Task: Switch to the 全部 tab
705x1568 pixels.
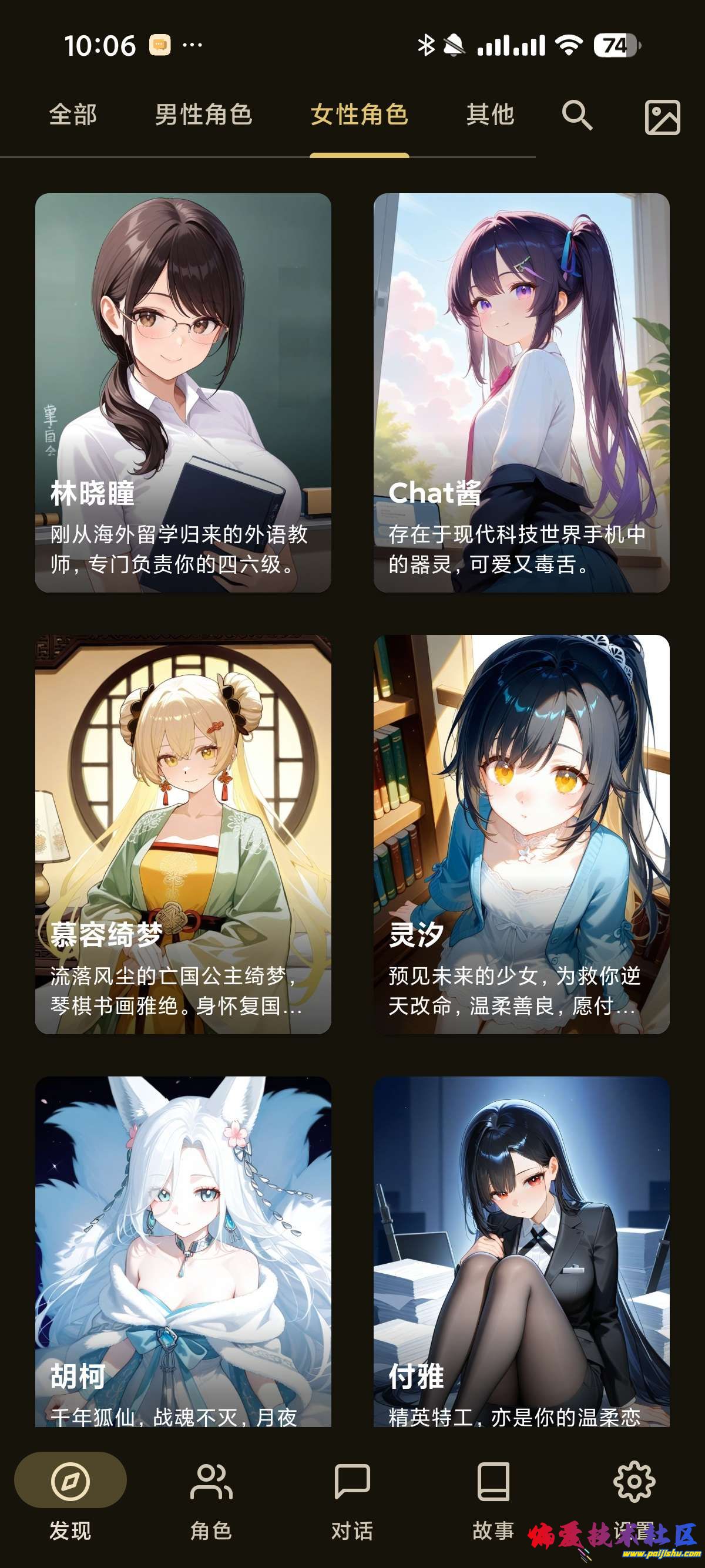Action: point(73,115)
